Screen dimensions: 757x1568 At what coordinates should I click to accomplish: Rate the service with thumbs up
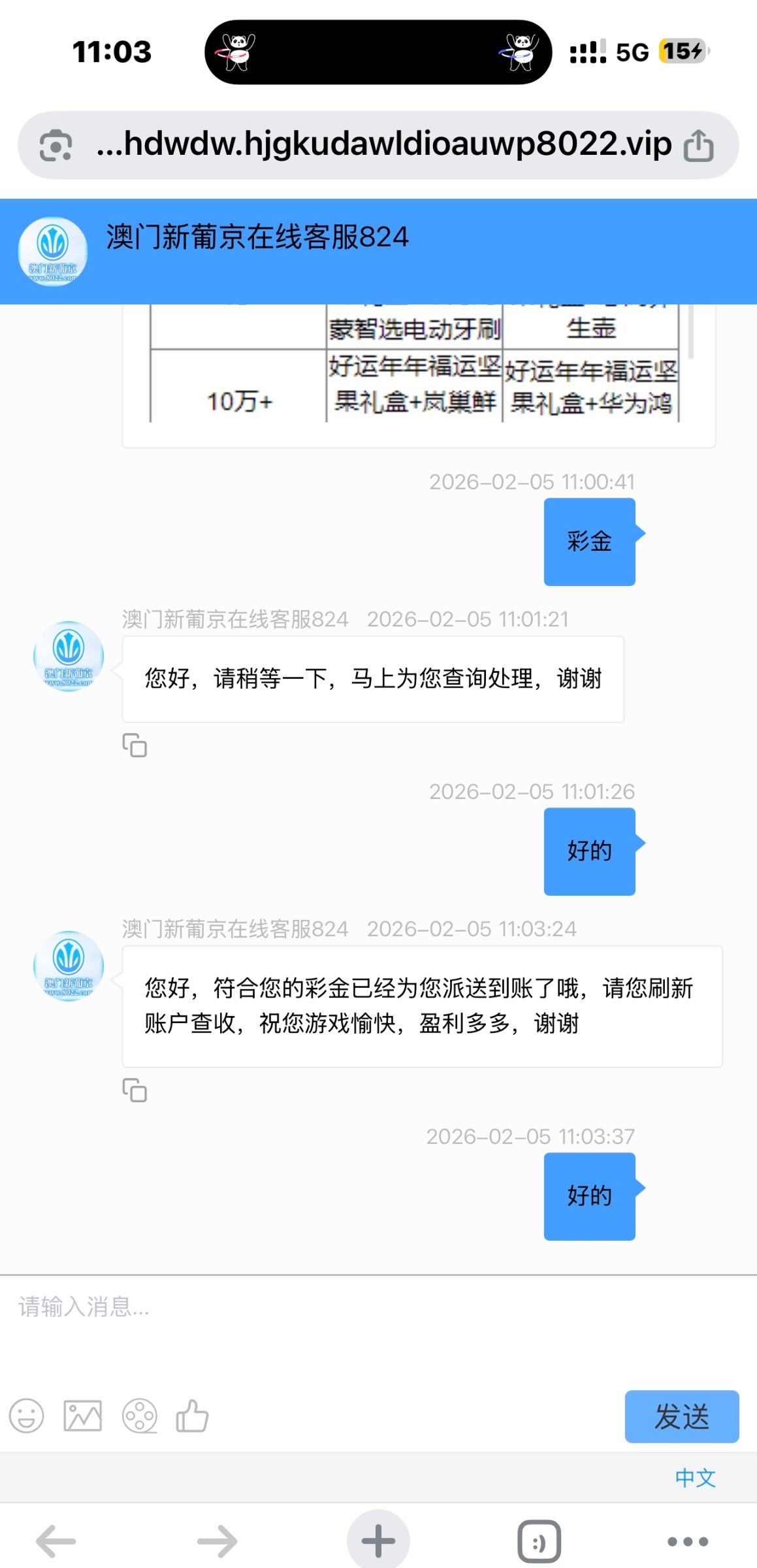[193, 1416]
